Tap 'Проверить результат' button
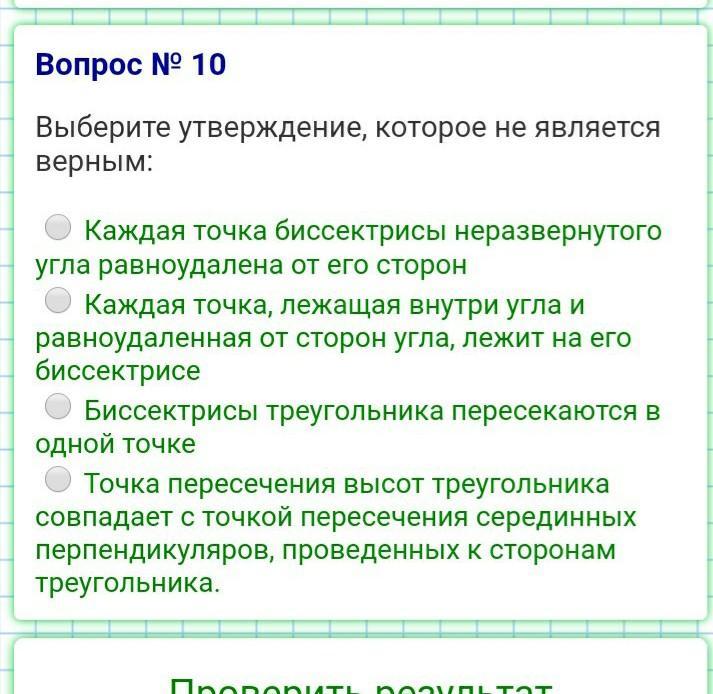713x694 pixels. (360, 684)
